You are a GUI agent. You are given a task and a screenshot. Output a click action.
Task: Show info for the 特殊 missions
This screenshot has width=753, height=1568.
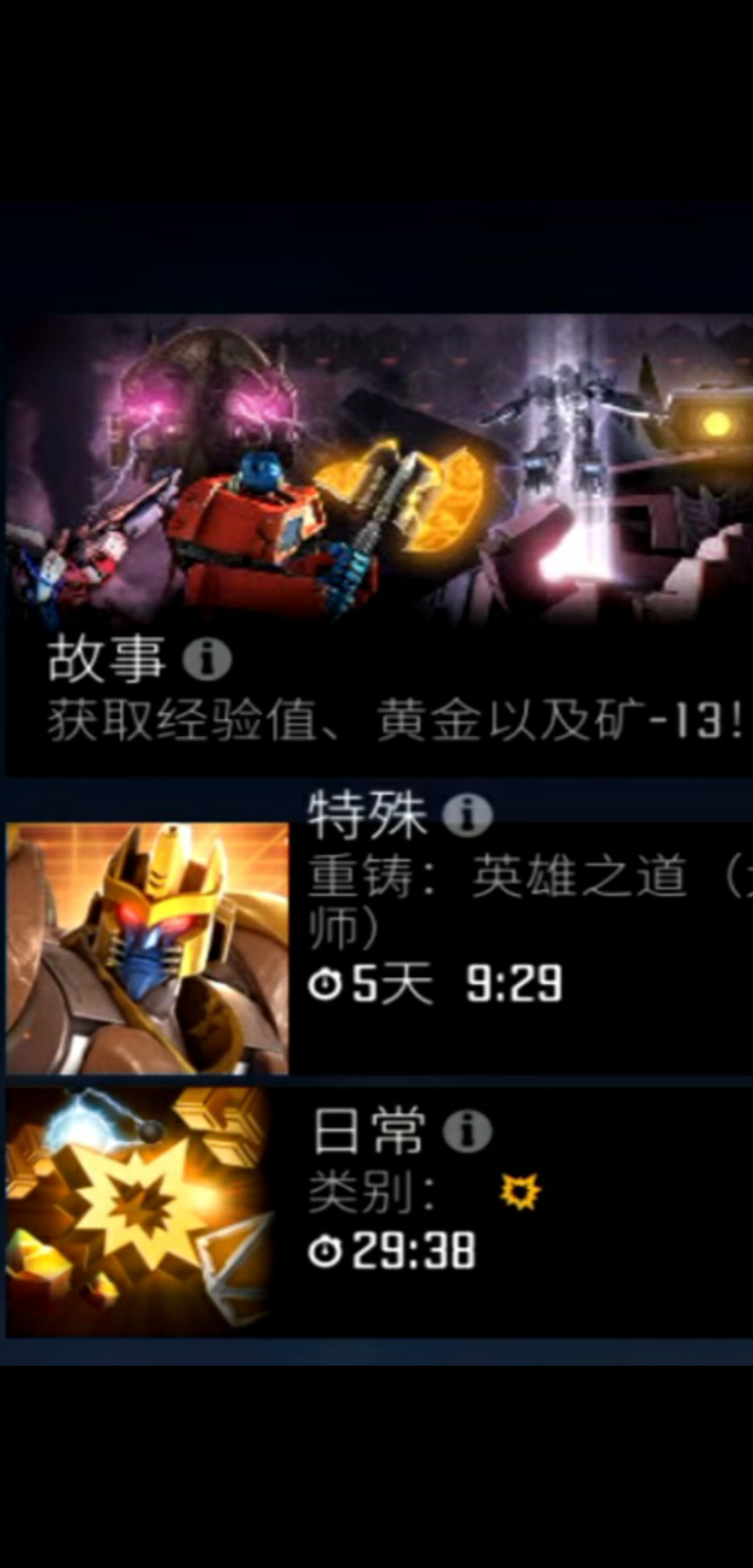tap(468, 815)
